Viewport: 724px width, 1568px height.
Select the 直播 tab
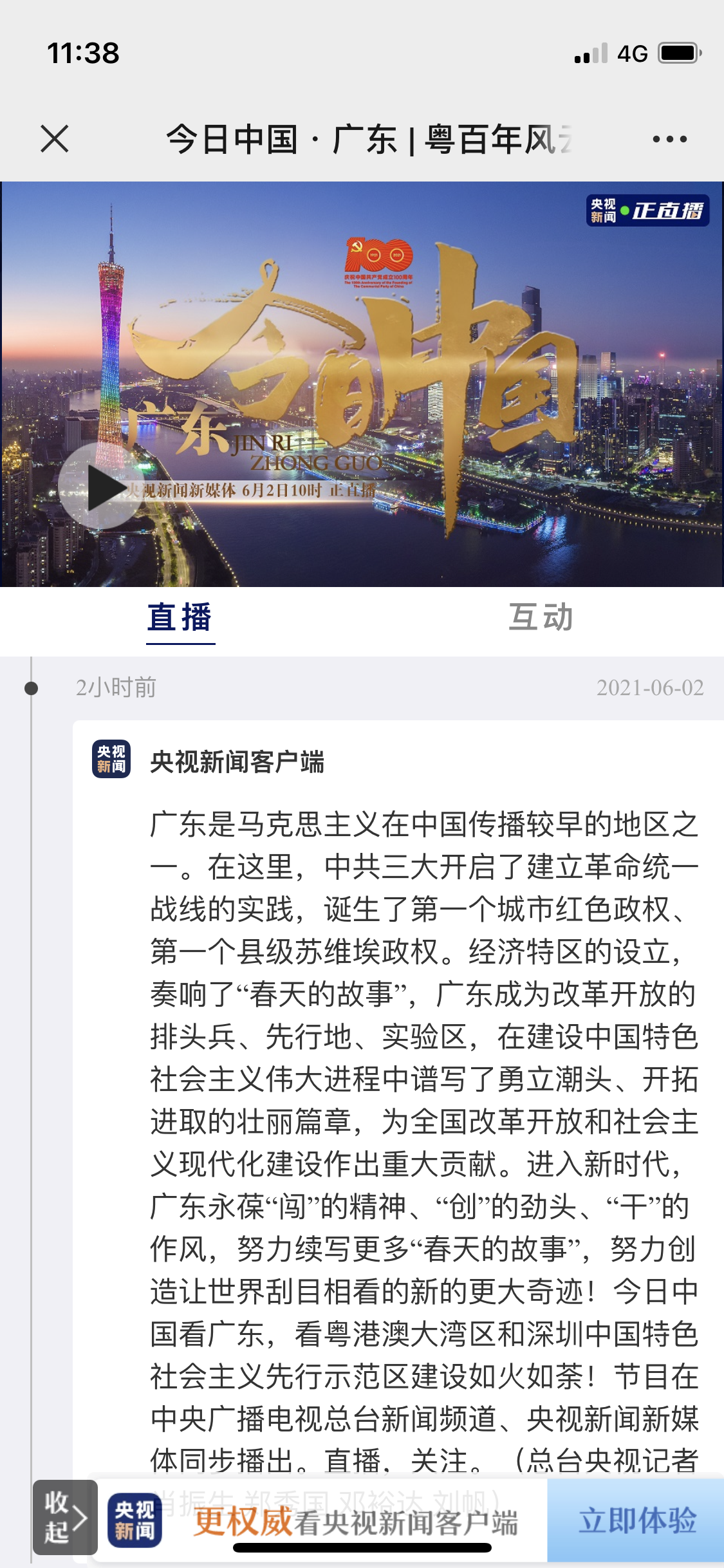(180, 618)
